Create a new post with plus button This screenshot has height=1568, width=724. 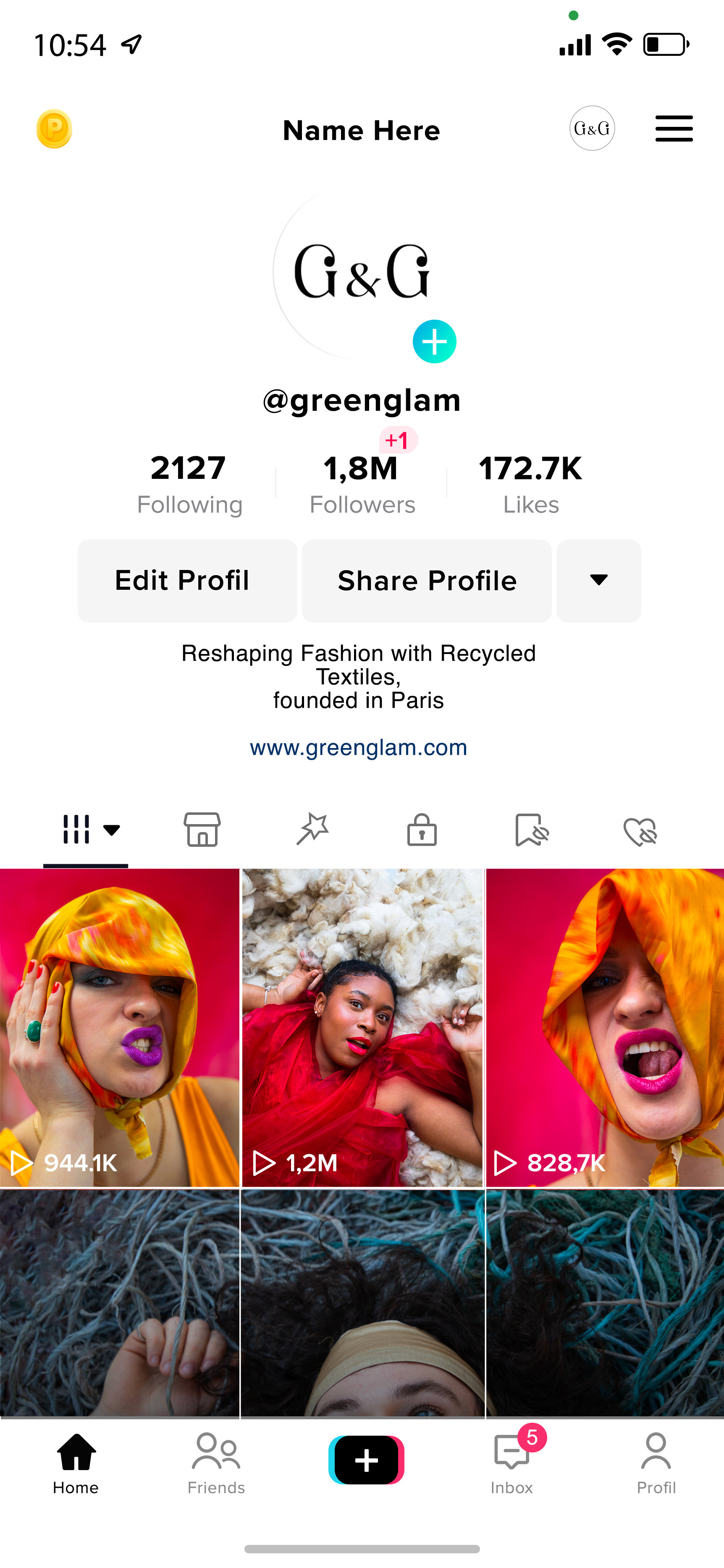pyautogui.click(x=366, y=1460)
